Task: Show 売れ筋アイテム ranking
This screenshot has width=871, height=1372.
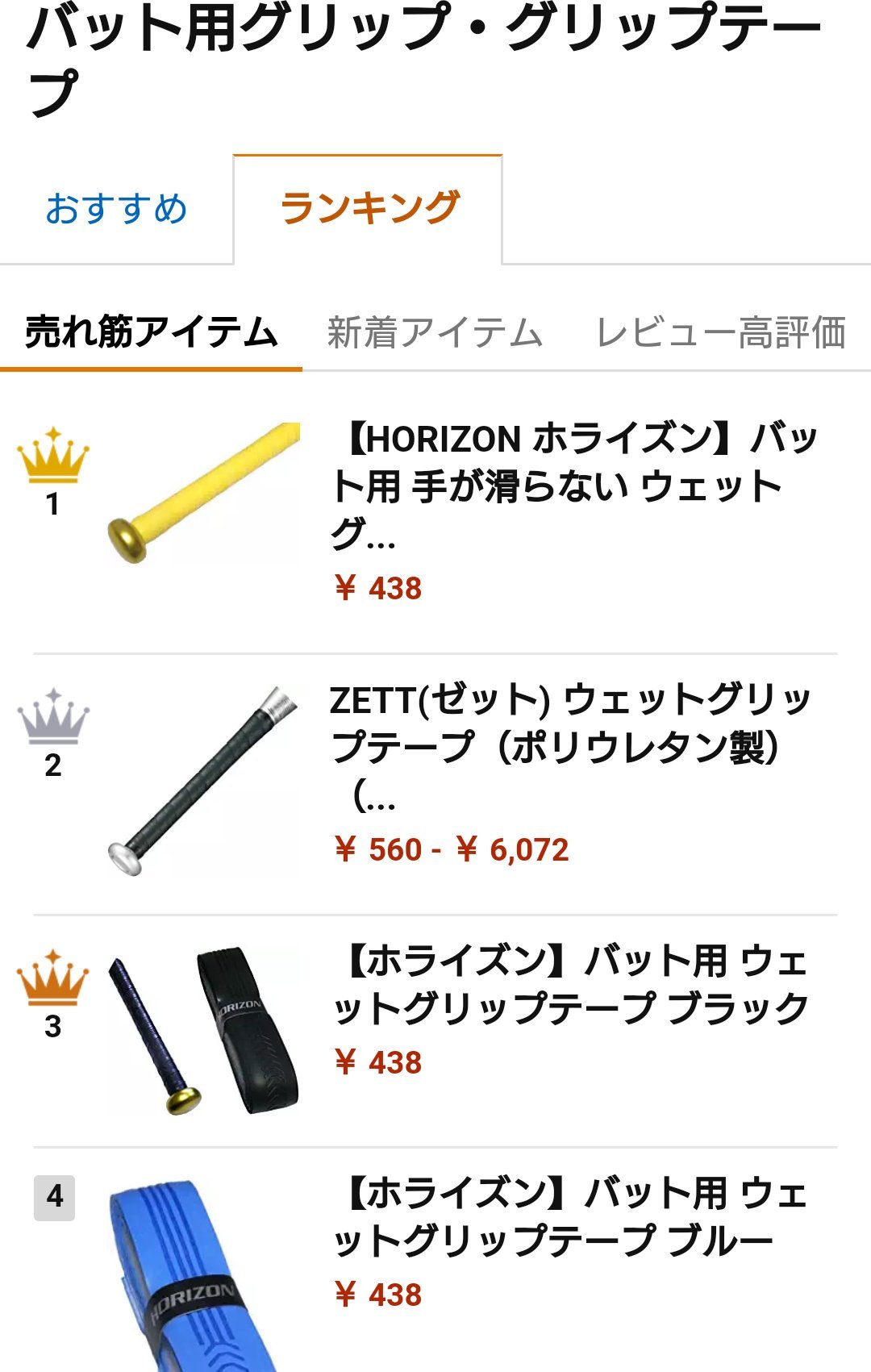Action: point(151,332)
